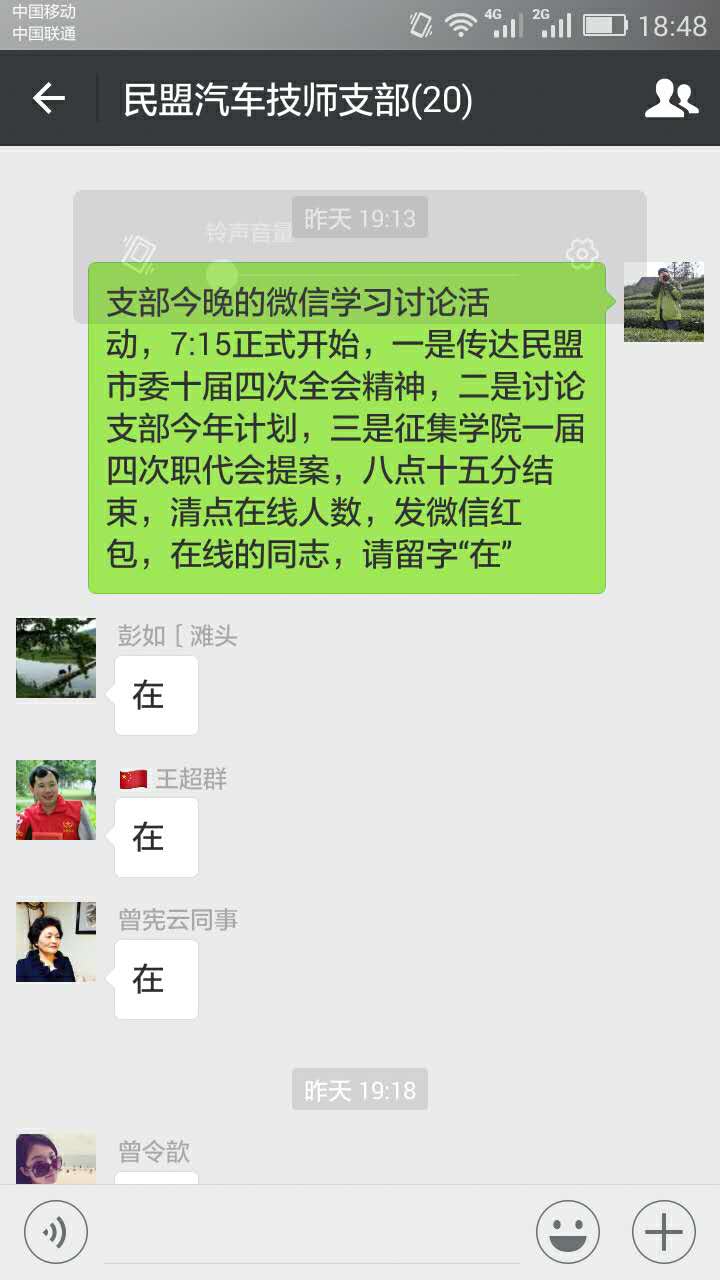Open the emoji picker
720x1280 pixels.
coord(567,1232)
